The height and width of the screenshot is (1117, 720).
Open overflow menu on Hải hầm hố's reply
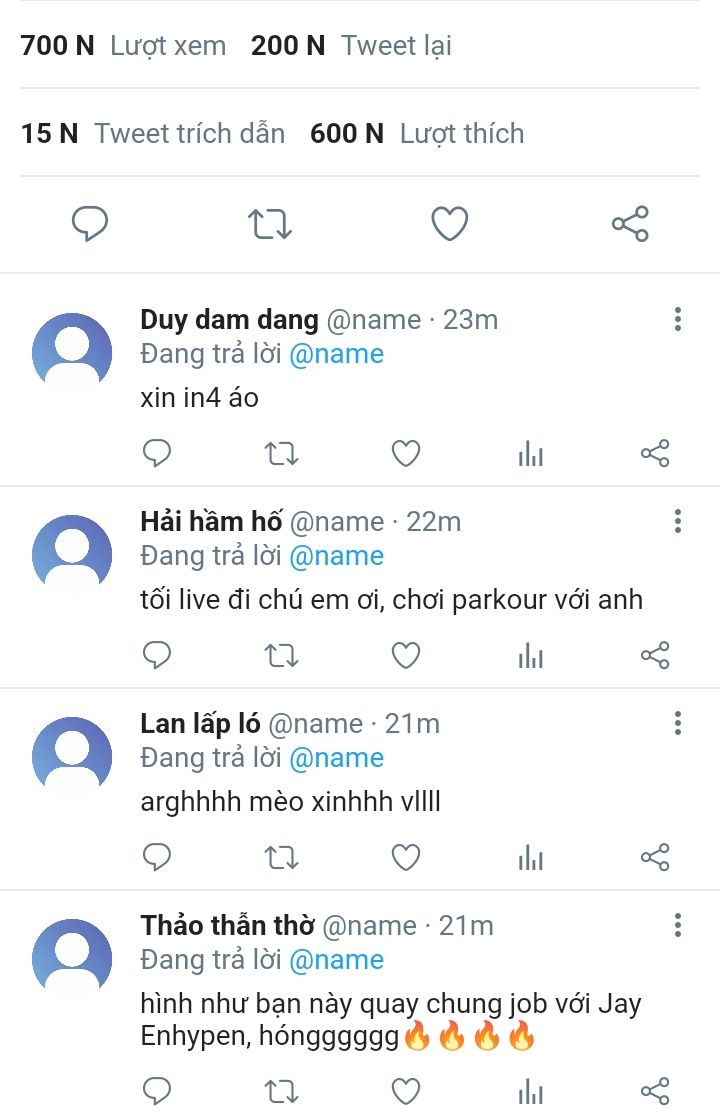678,521
